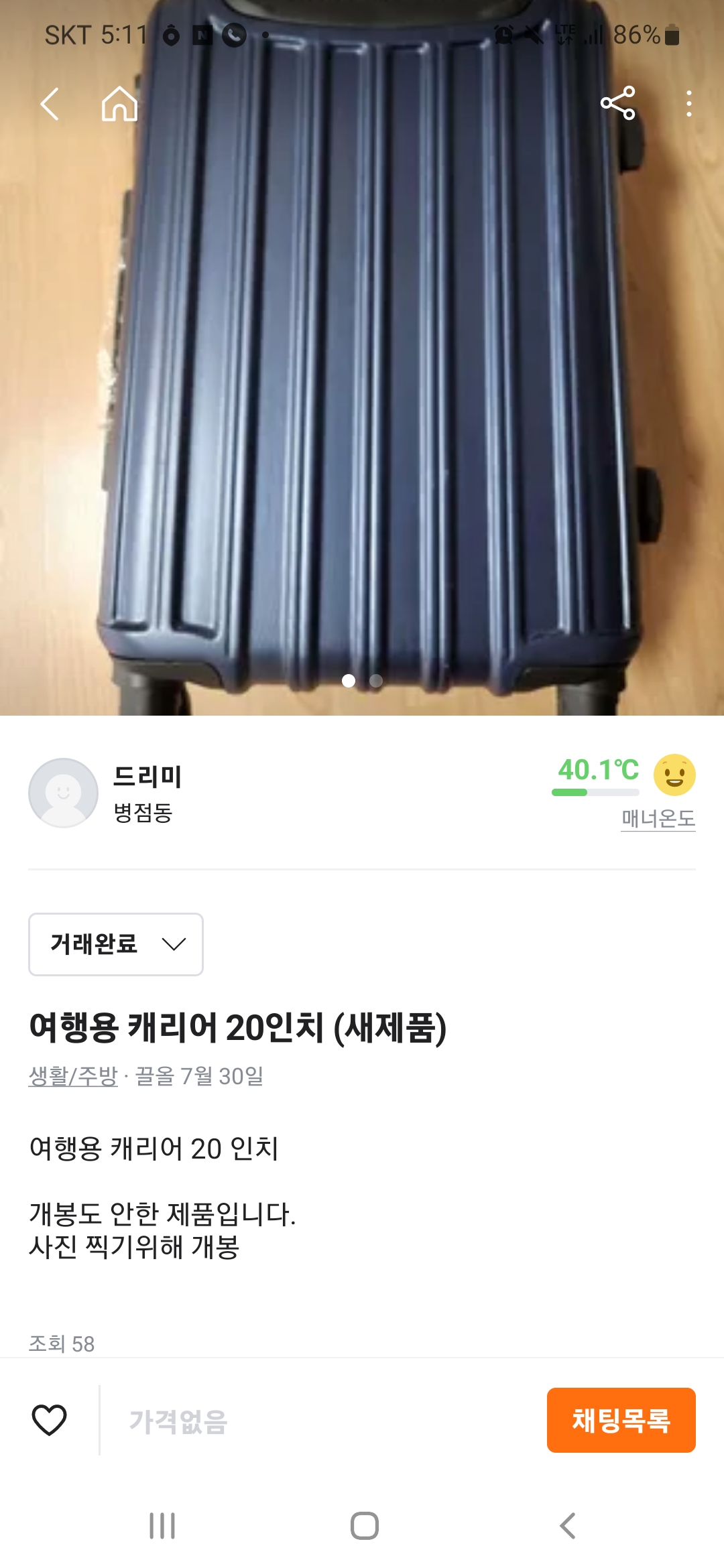This screenshot has height=1568, width=724.
Task: Open the home icon in the header
Action: (119, 104)
